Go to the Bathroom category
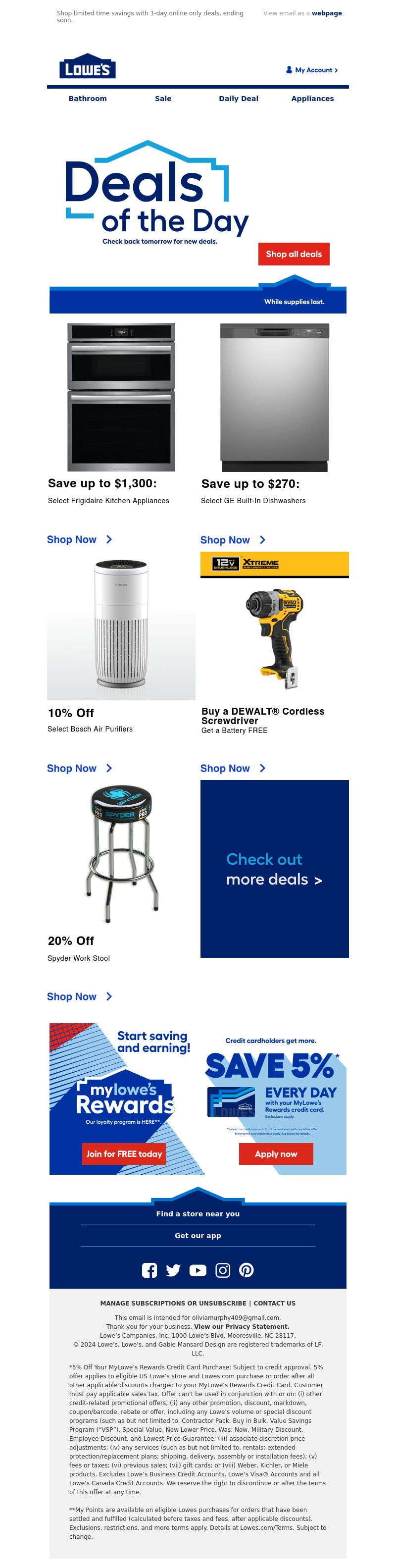The height and width of the screenshot is (1568, 396). pyautogui.click(x=88, y=99)
